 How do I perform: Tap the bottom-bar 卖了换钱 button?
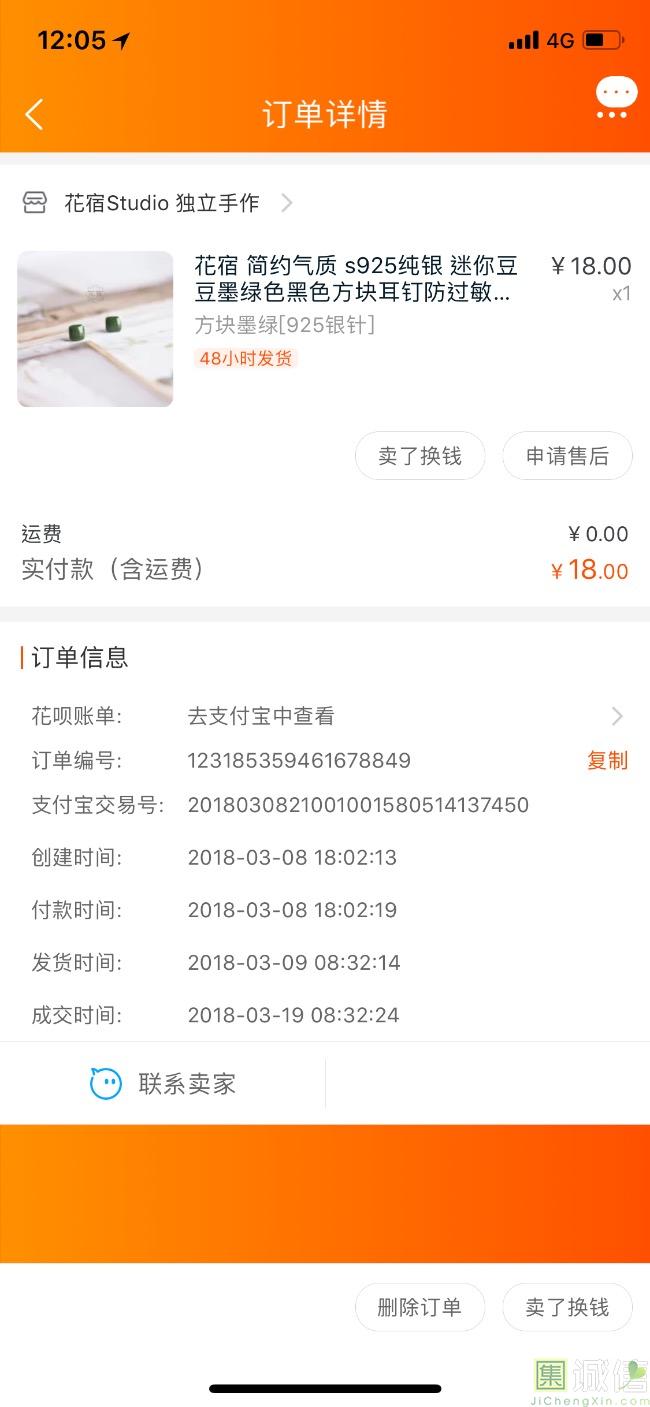[567, 1308]
